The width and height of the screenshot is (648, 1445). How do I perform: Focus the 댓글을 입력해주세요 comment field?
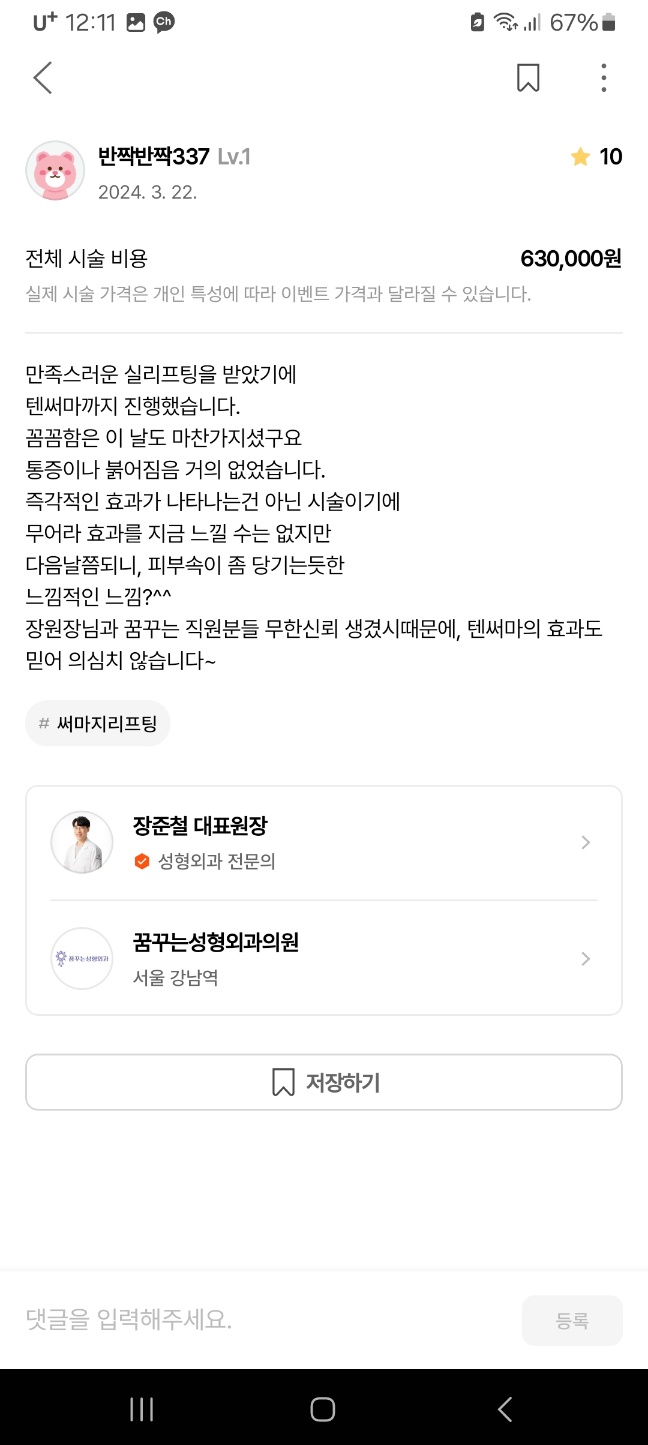tap(265, 1320)
